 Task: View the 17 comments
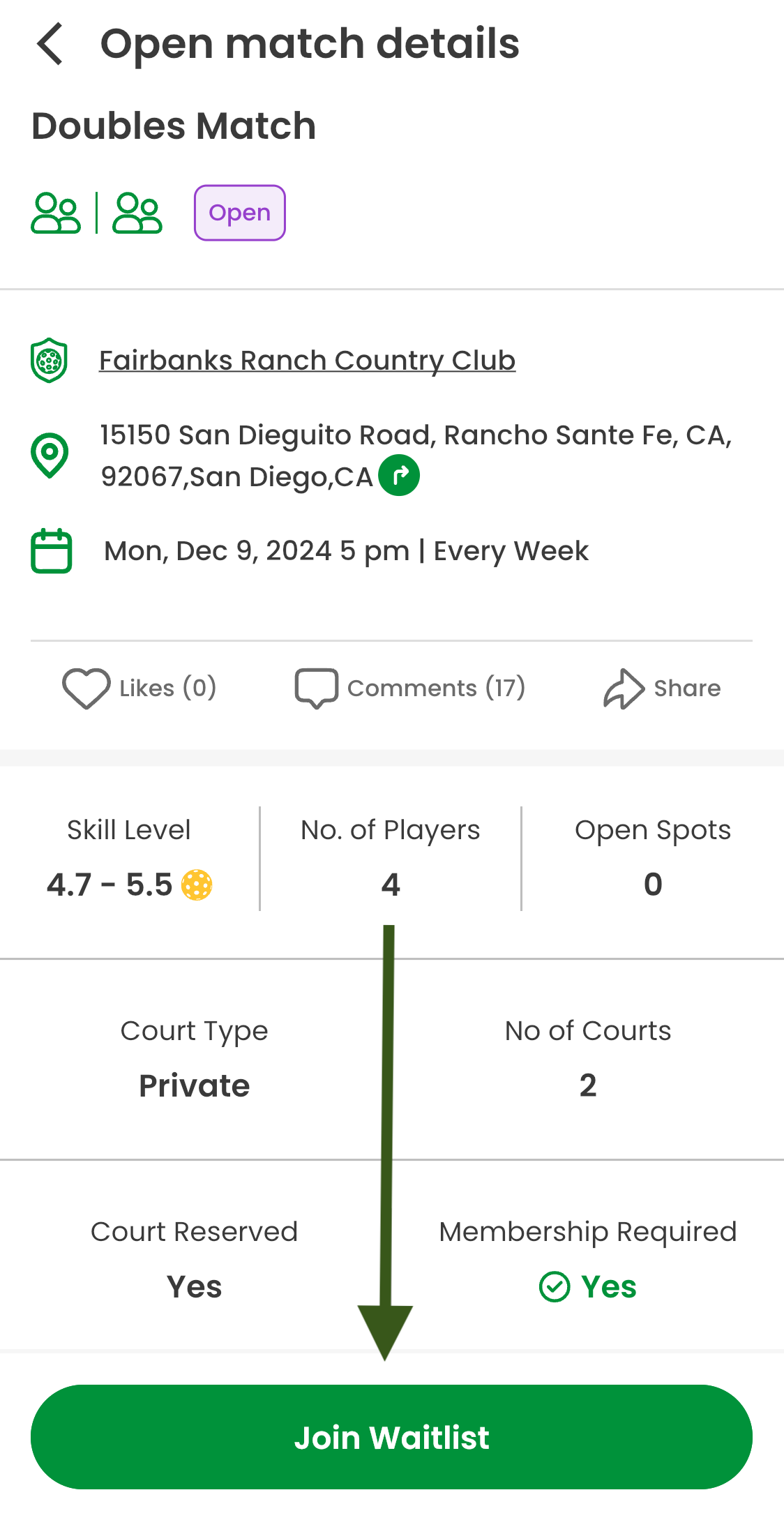tap(410, 689)
